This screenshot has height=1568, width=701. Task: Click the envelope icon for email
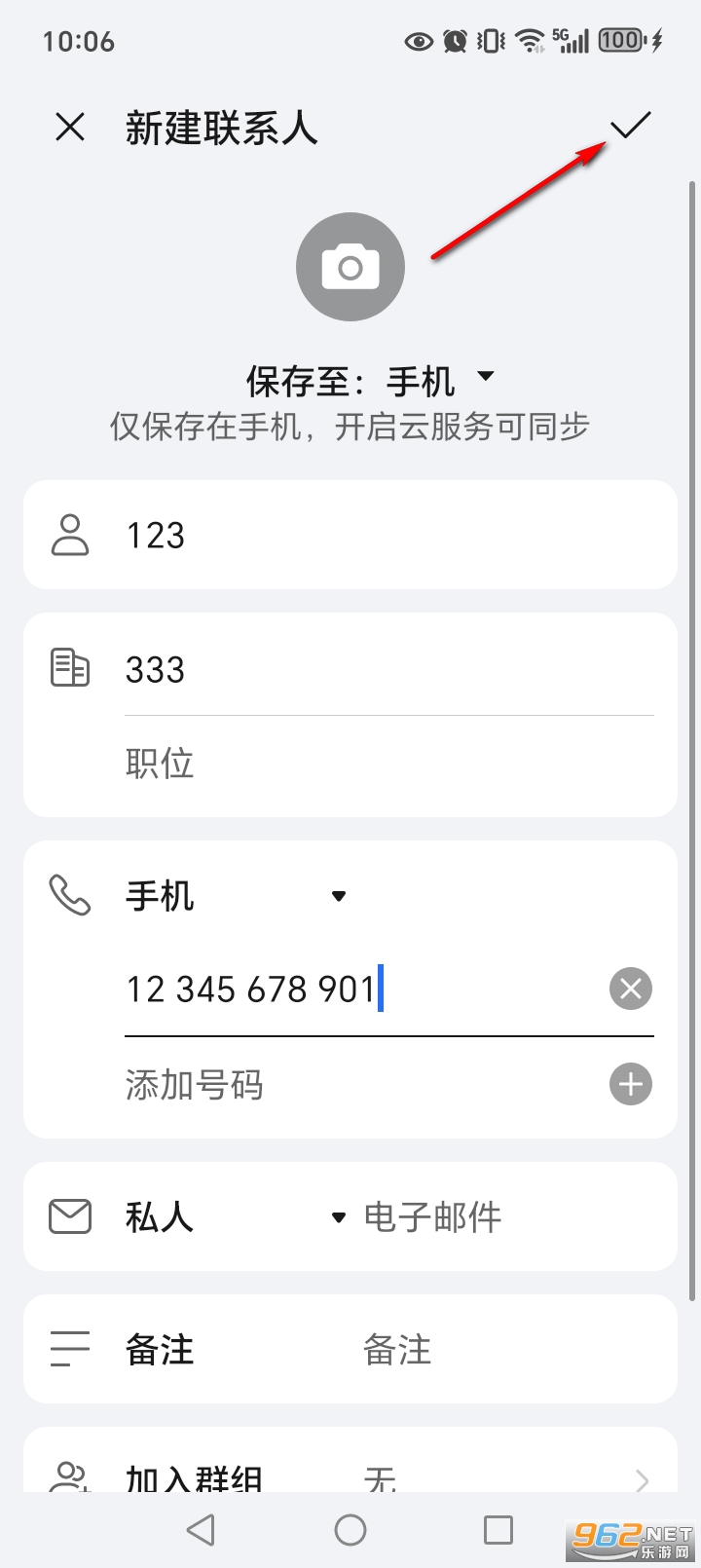pyautogui.click(x=68, y=1216)
